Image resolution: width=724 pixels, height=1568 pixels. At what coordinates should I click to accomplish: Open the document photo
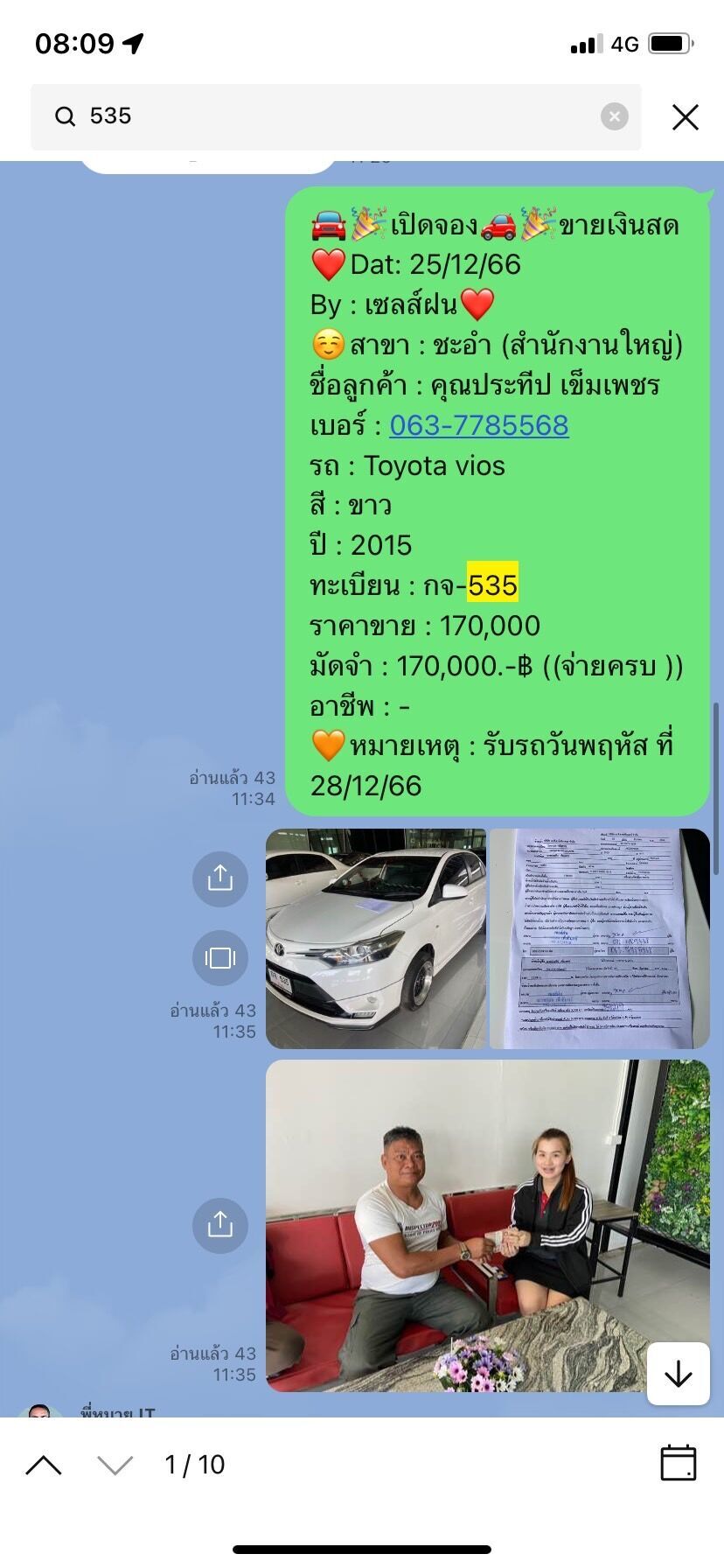pyautogui.click(x=600, y=939)
